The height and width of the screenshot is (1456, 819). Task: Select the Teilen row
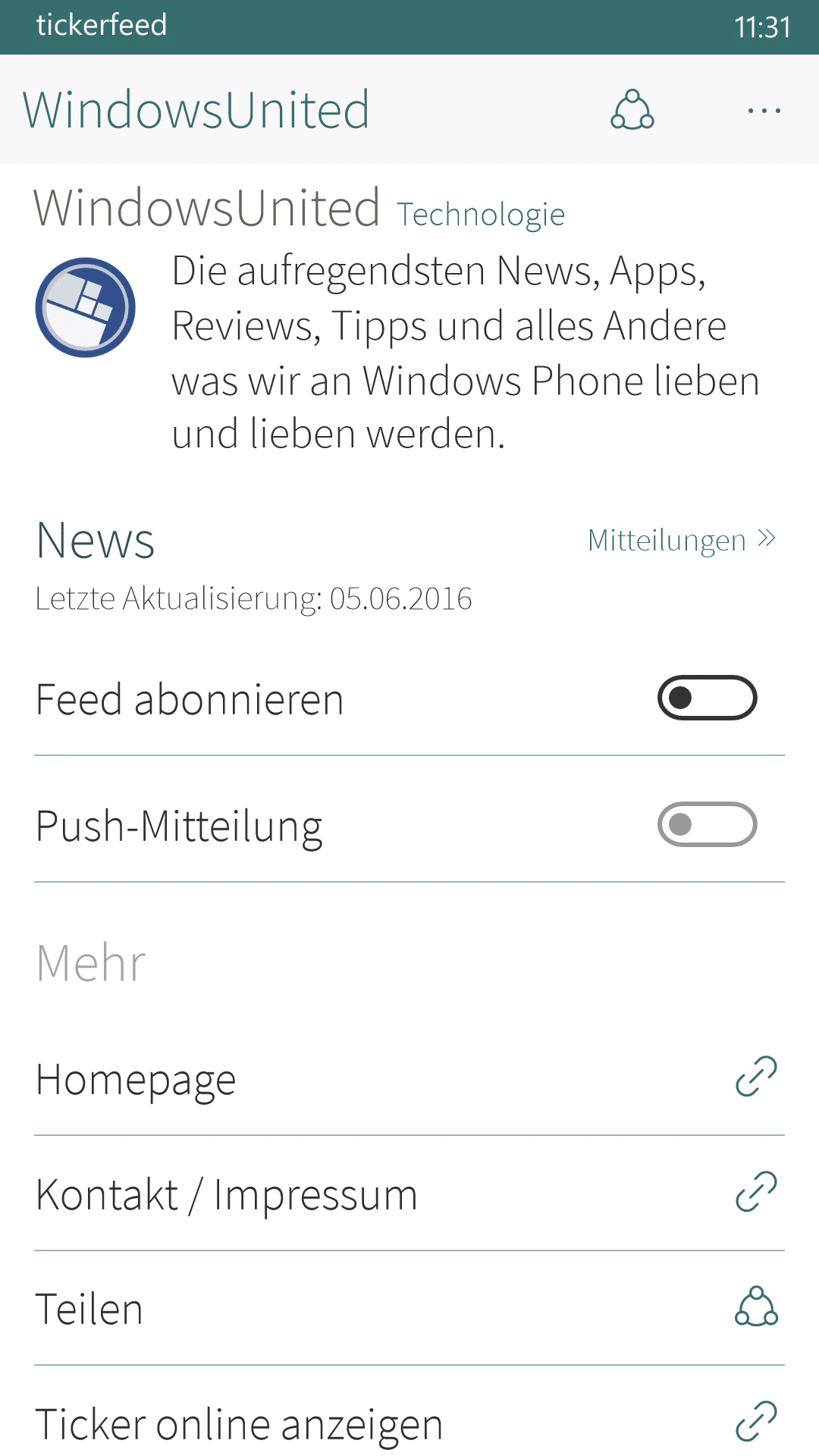(409, 1309)
